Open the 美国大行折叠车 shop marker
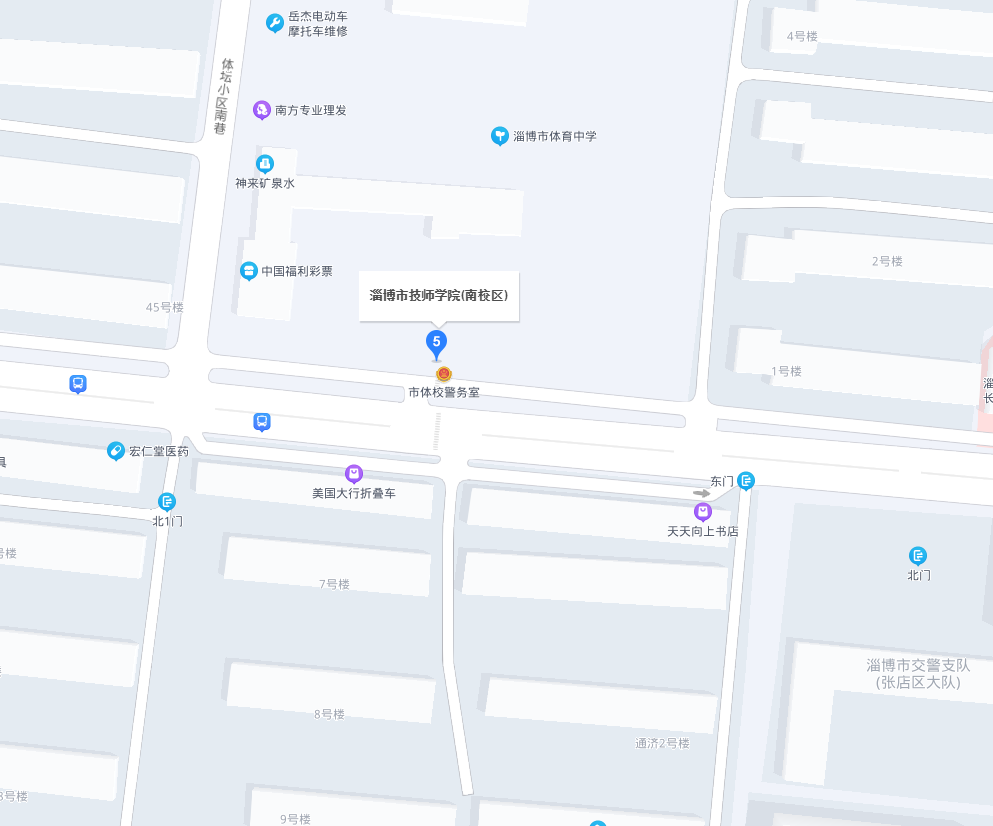The height and width of the screenshot is (826, 993). point(353,474)
